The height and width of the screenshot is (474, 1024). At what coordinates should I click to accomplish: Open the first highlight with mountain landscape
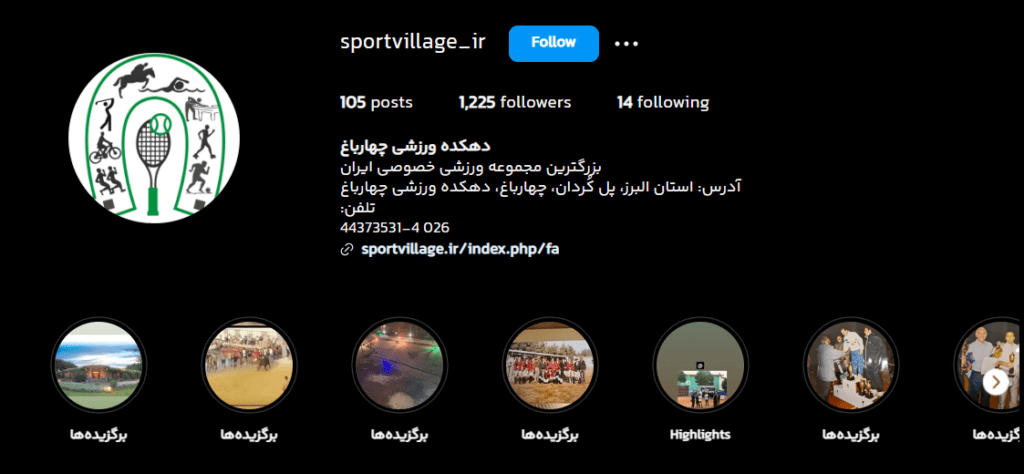coord(98,366)
